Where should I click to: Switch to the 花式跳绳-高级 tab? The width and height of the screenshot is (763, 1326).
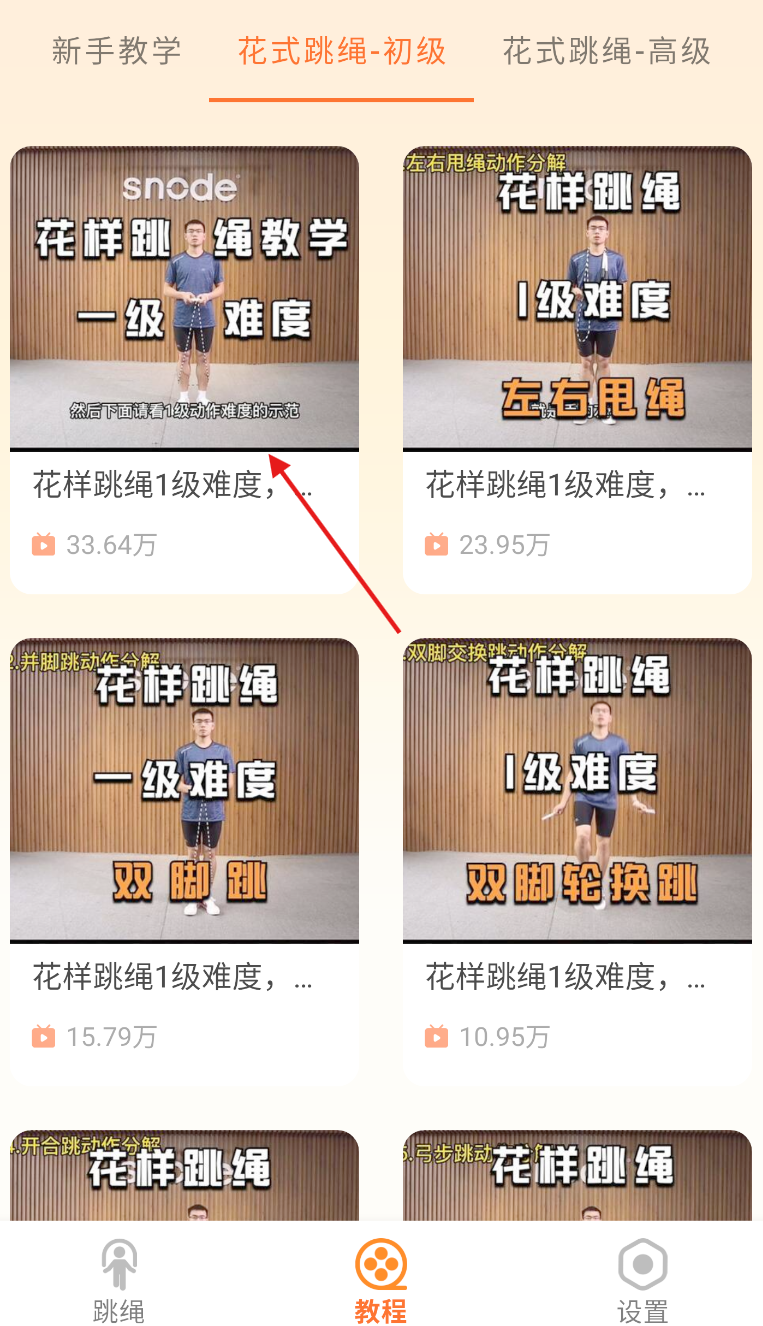pos(606,51)
